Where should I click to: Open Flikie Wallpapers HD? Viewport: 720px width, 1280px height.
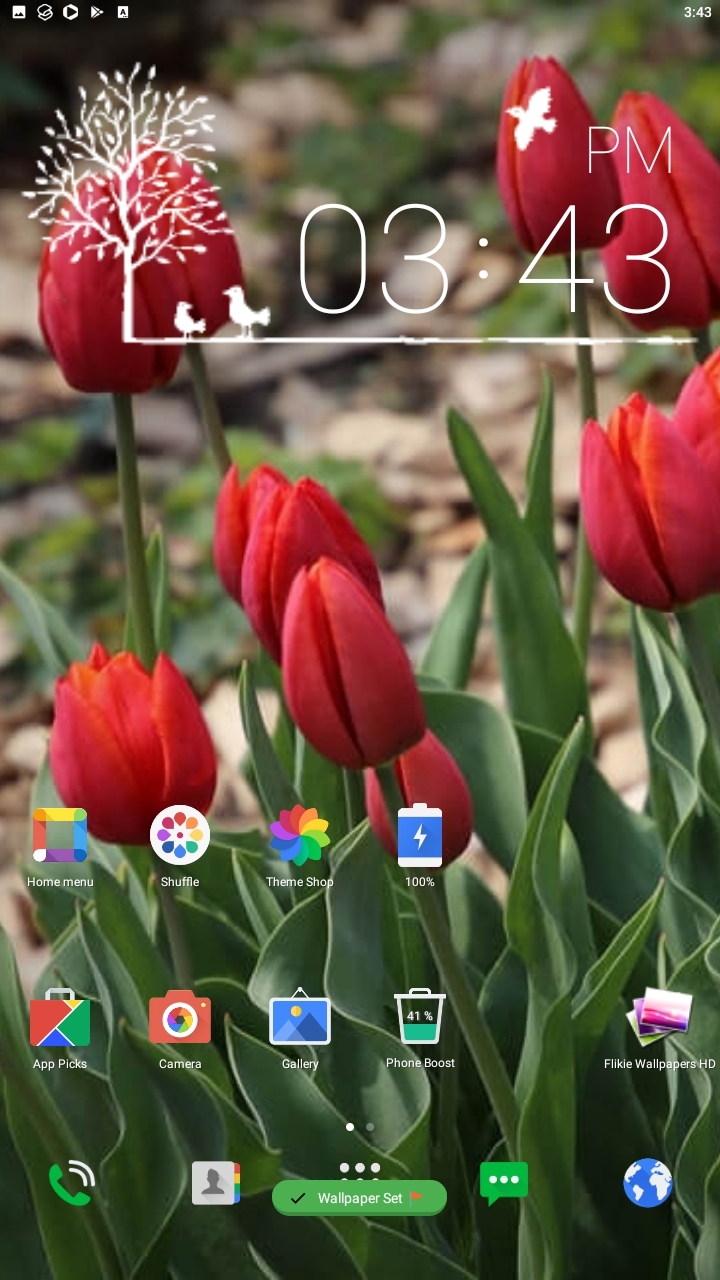660,1018
